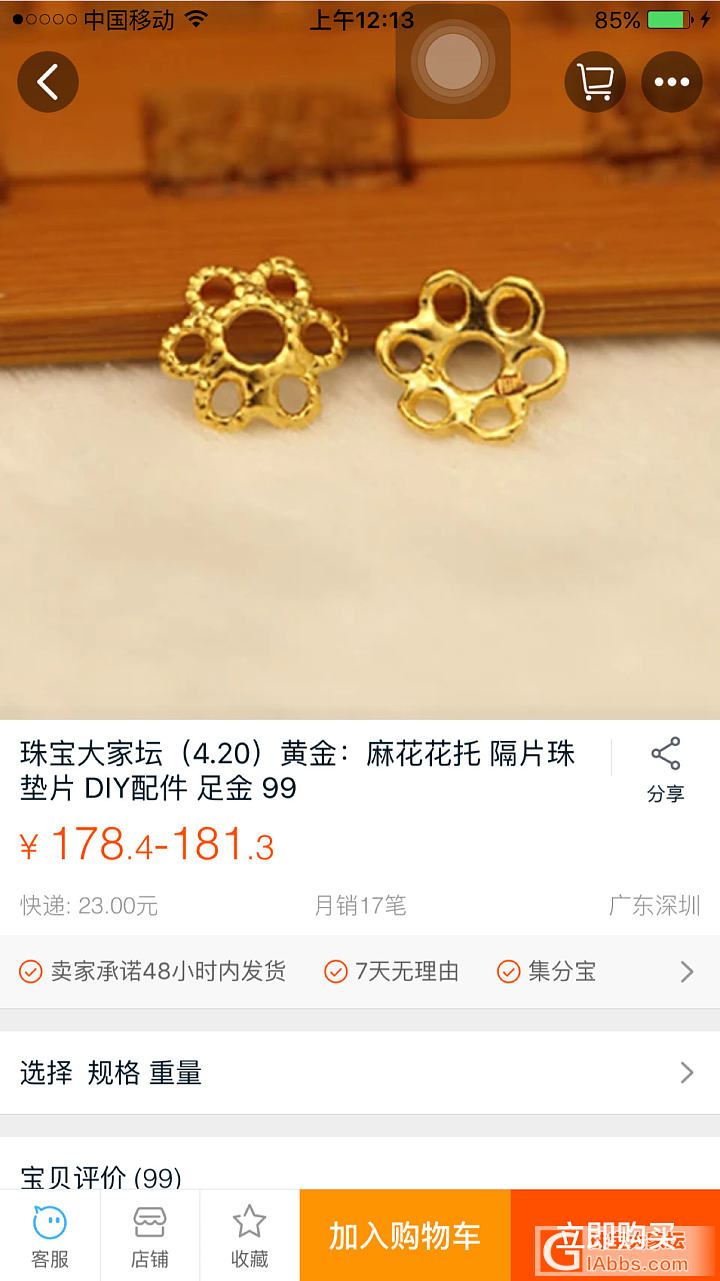Add item to favorites 收藏
Screen dimensions: 720x1281
point(249,1235)
